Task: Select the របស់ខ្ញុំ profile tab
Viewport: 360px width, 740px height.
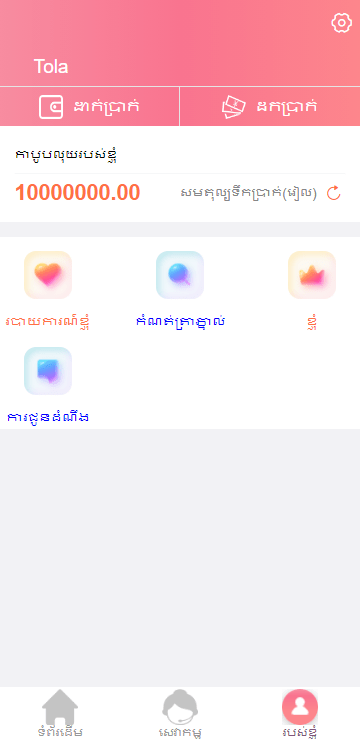Action: coord(300,713)
